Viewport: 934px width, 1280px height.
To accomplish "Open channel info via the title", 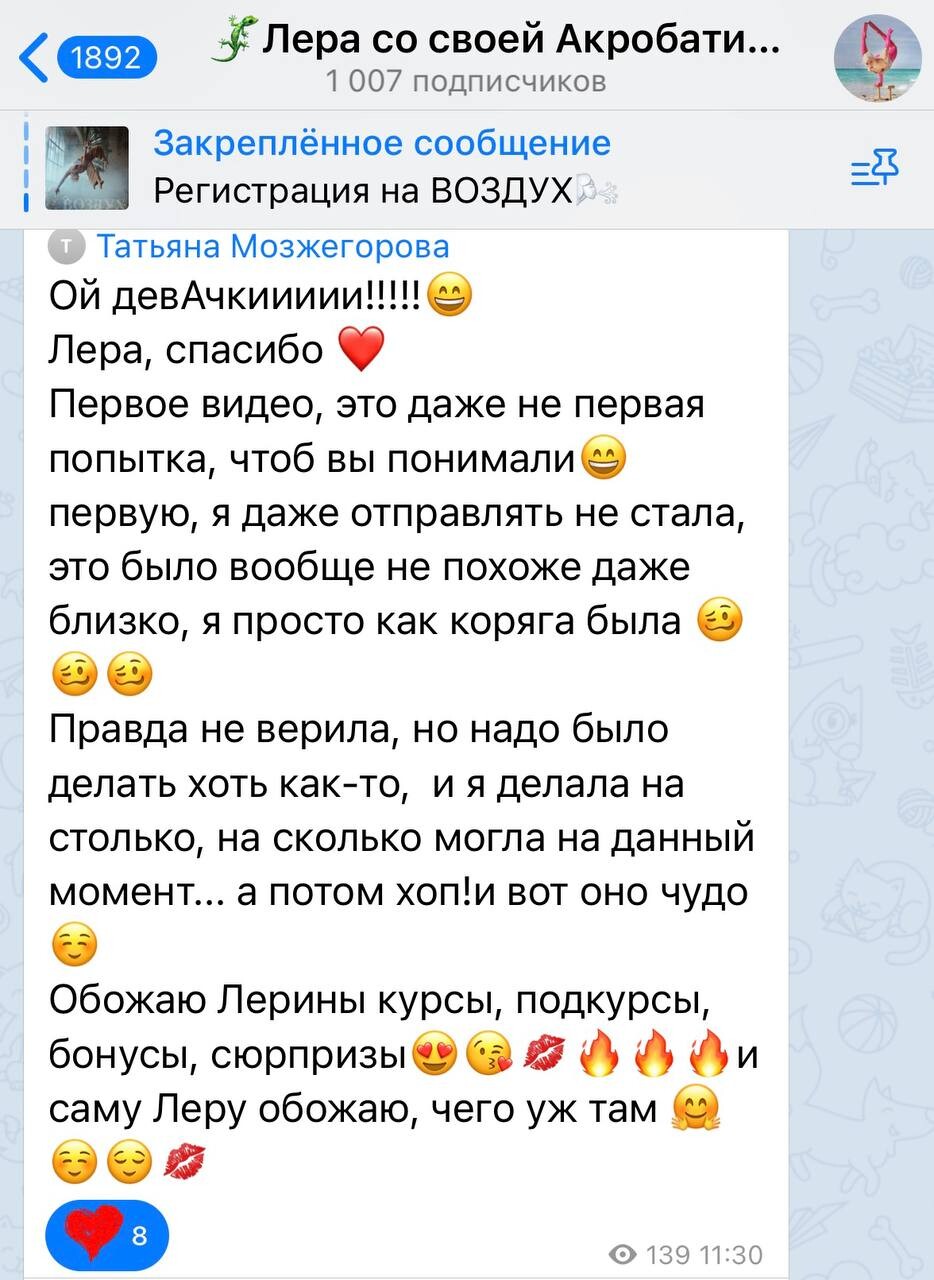I will (x=495, y=44).
